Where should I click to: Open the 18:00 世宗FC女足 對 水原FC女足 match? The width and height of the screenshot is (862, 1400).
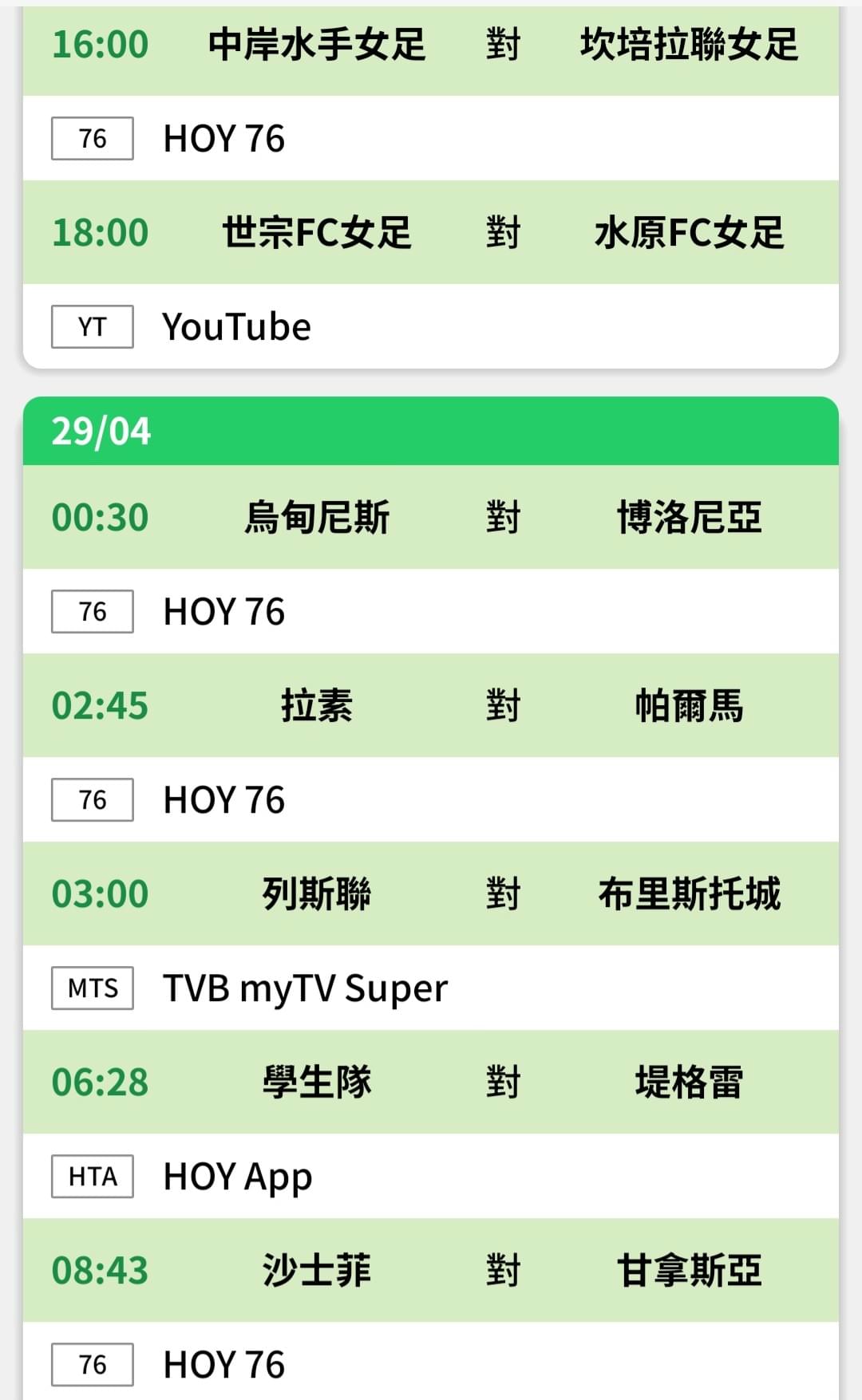[x=431, y=232]
